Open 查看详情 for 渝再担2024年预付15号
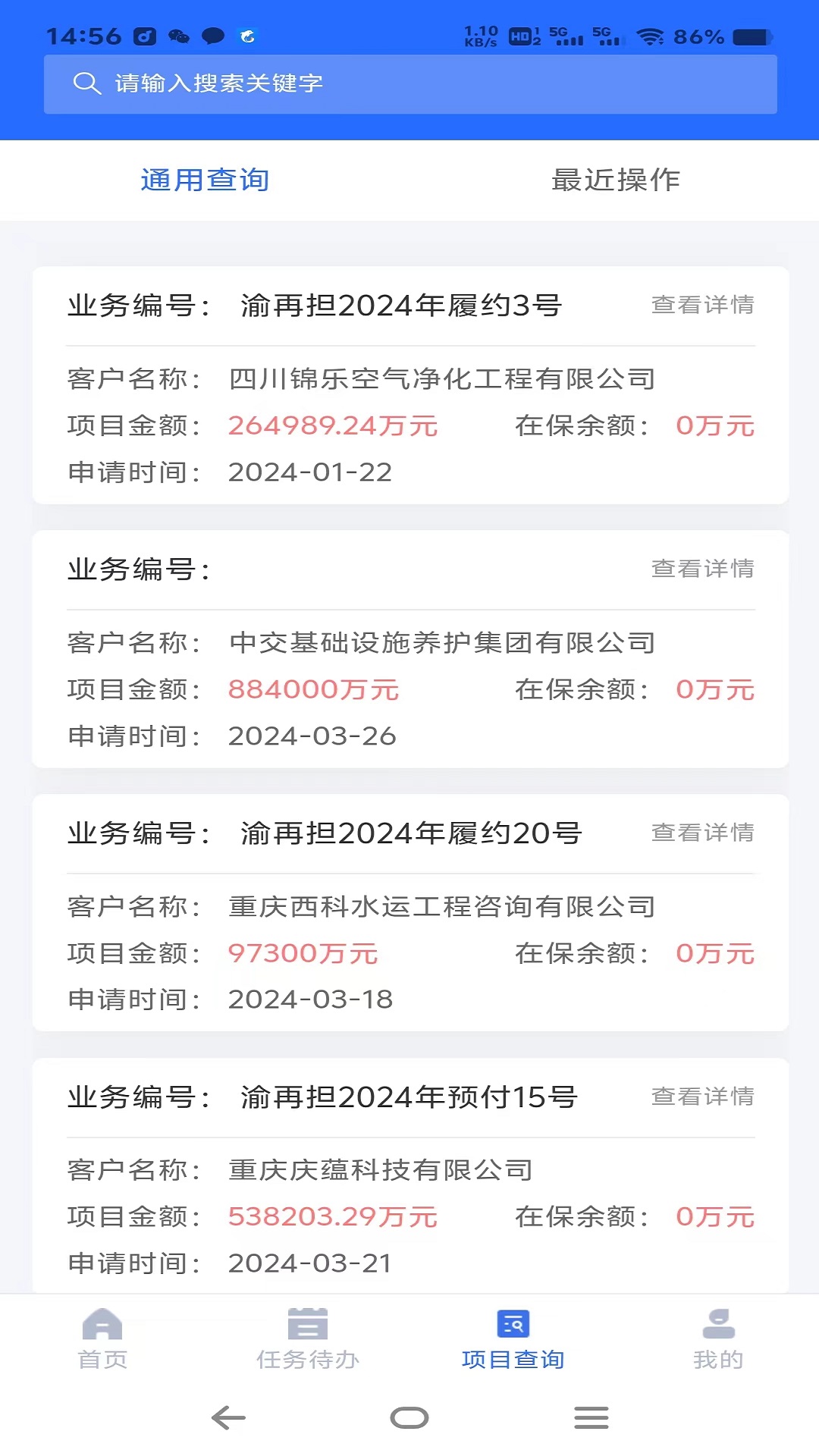The height and width of the screenshot is (1456, 819). click(702, 1097)
